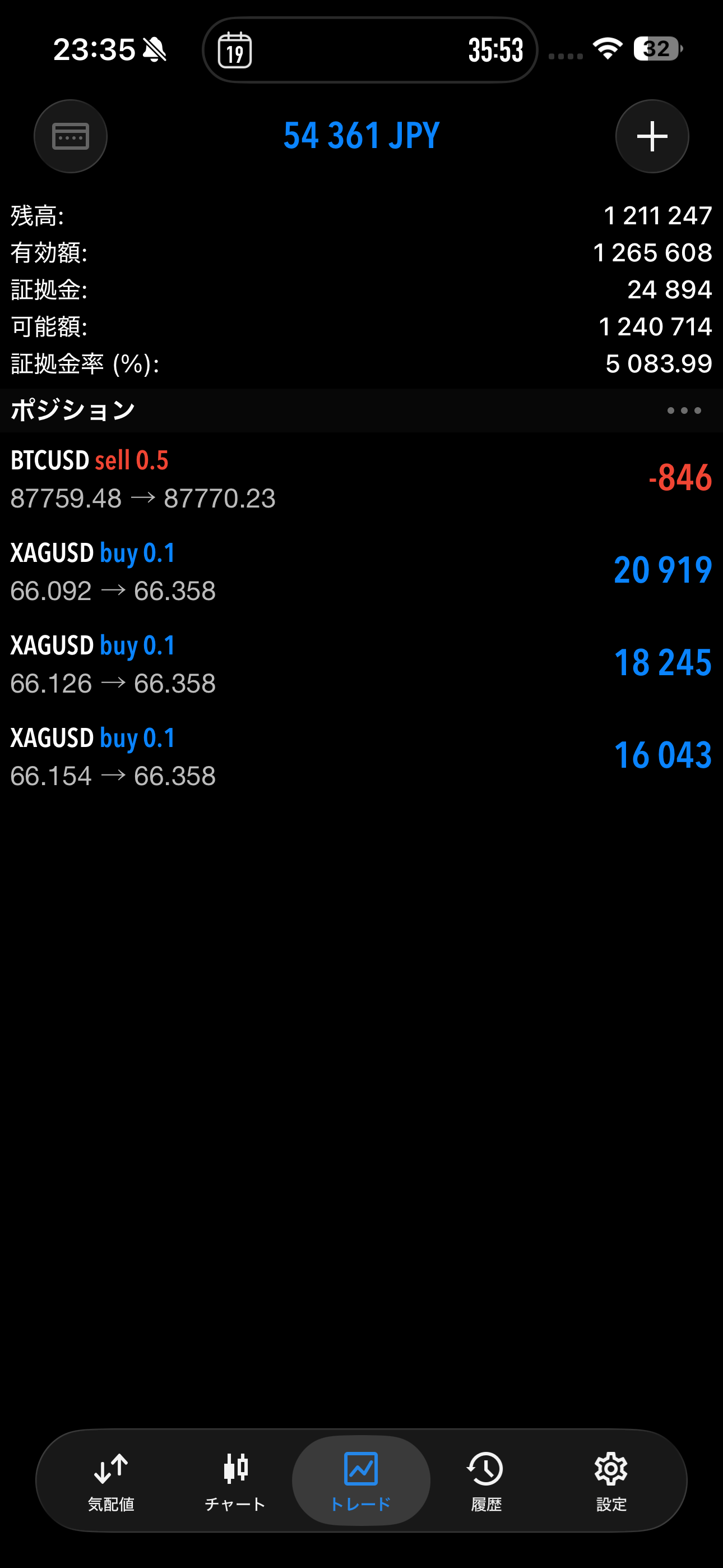
Task: Open XAGUSD buy position opened at 66.154
Action: [361, 757]
